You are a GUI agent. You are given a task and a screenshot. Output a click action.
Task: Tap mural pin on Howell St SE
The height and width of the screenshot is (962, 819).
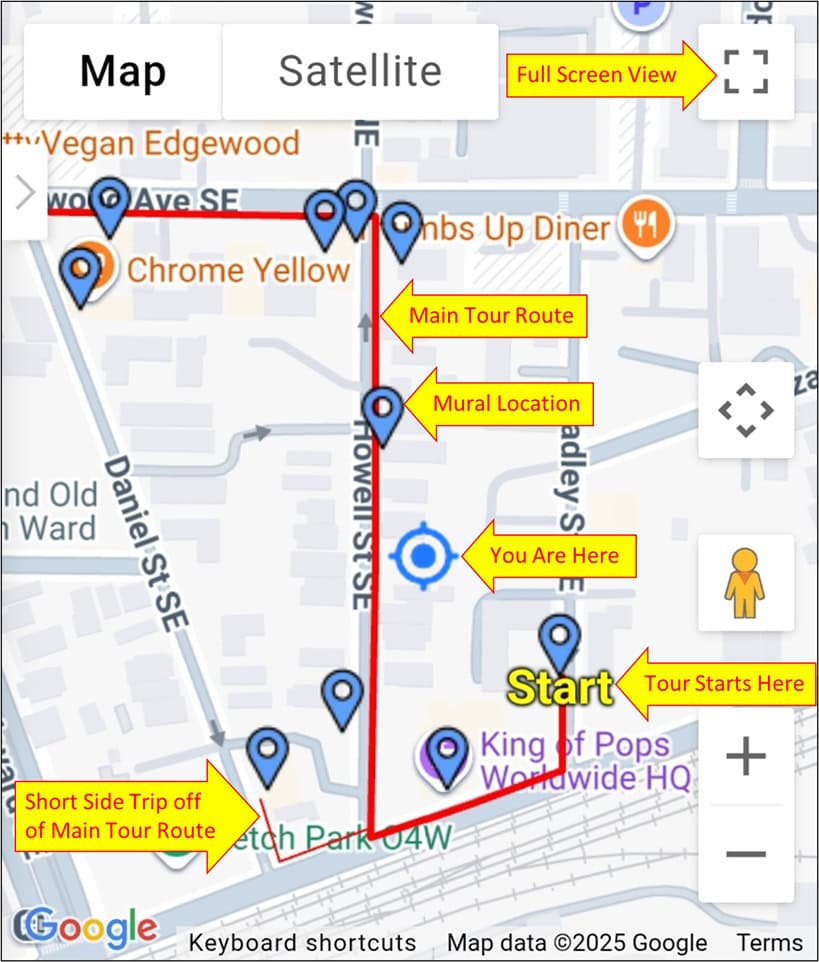[x=382, y=412]
